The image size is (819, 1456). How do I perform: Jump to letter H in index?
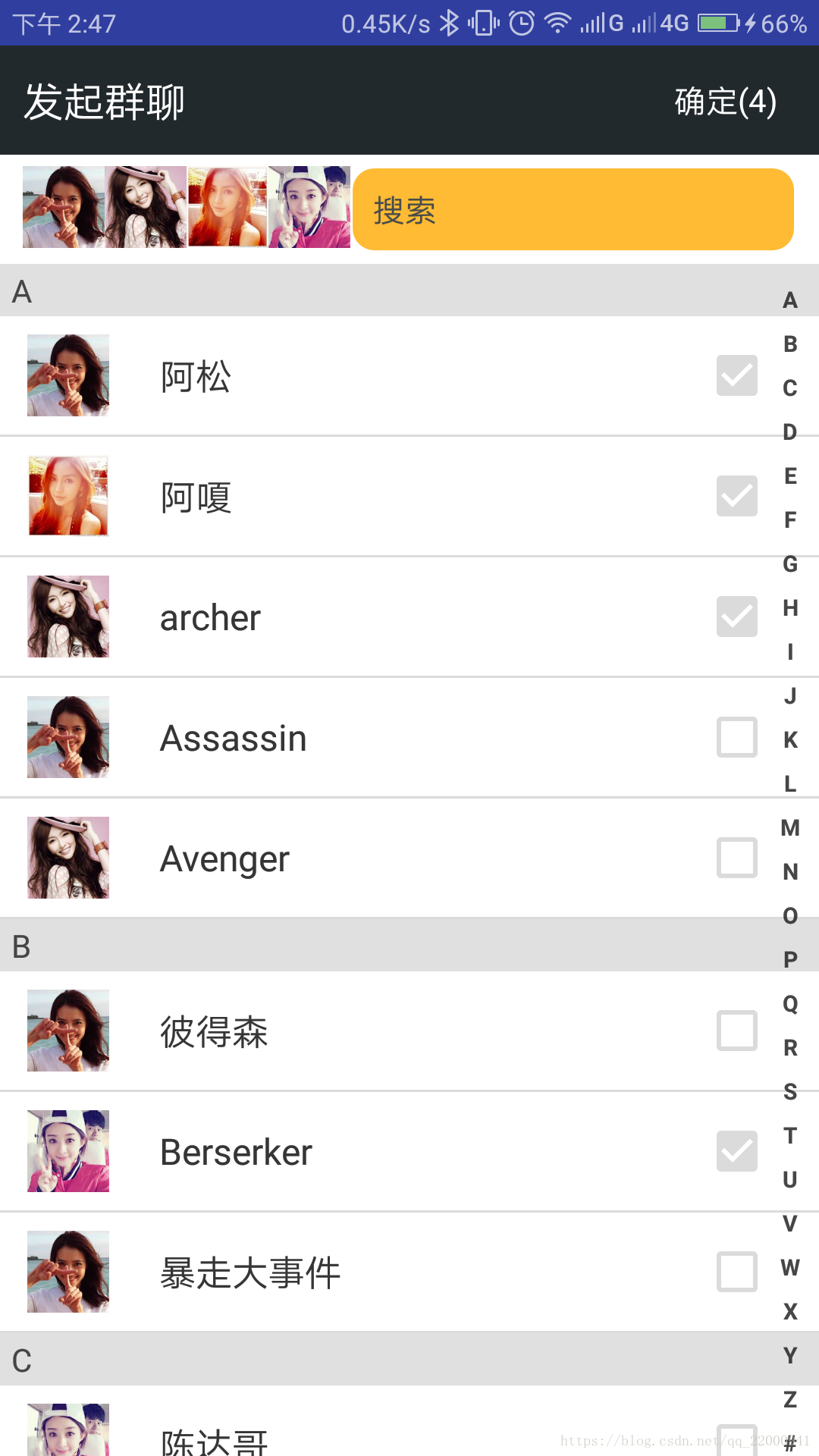(790, 607)
